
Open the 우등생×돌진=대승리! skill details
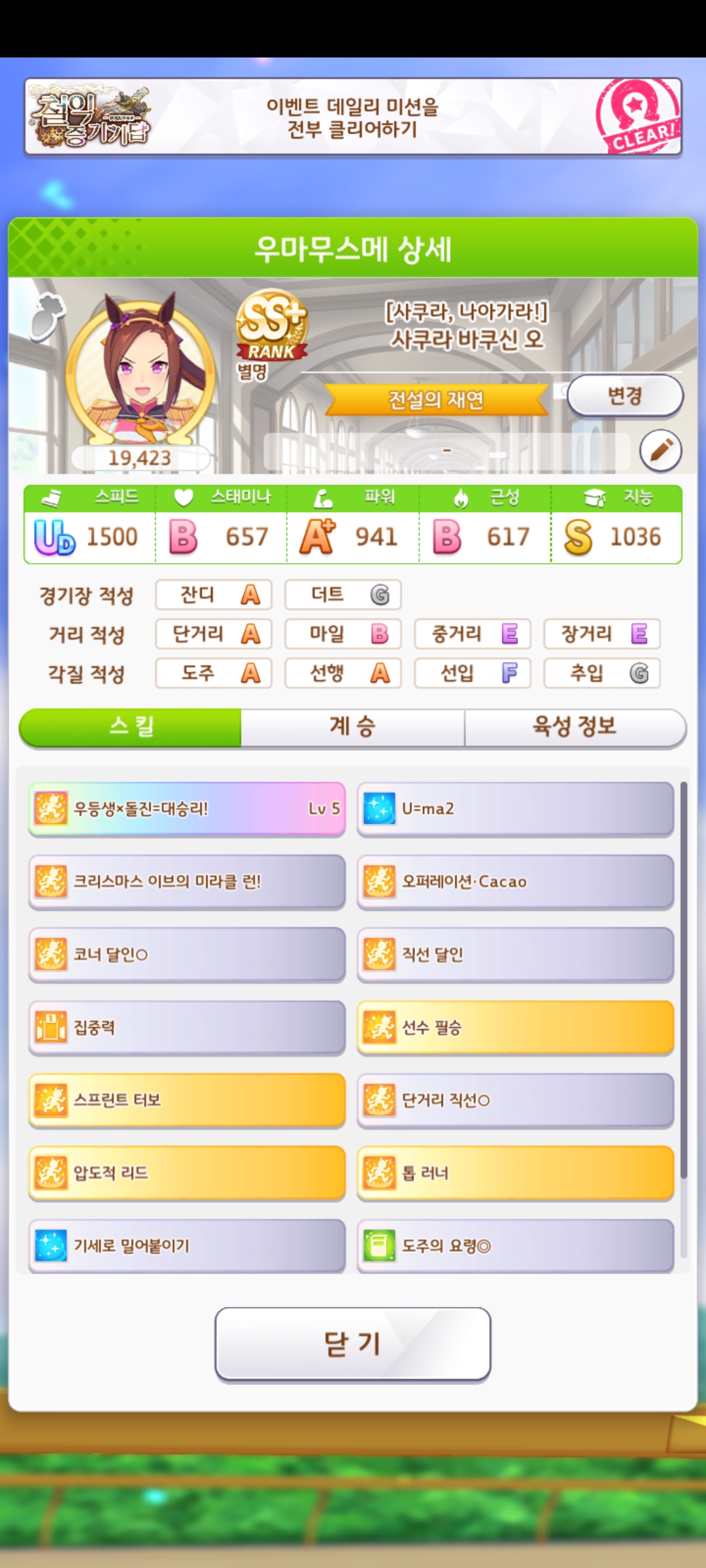(187, 809)
